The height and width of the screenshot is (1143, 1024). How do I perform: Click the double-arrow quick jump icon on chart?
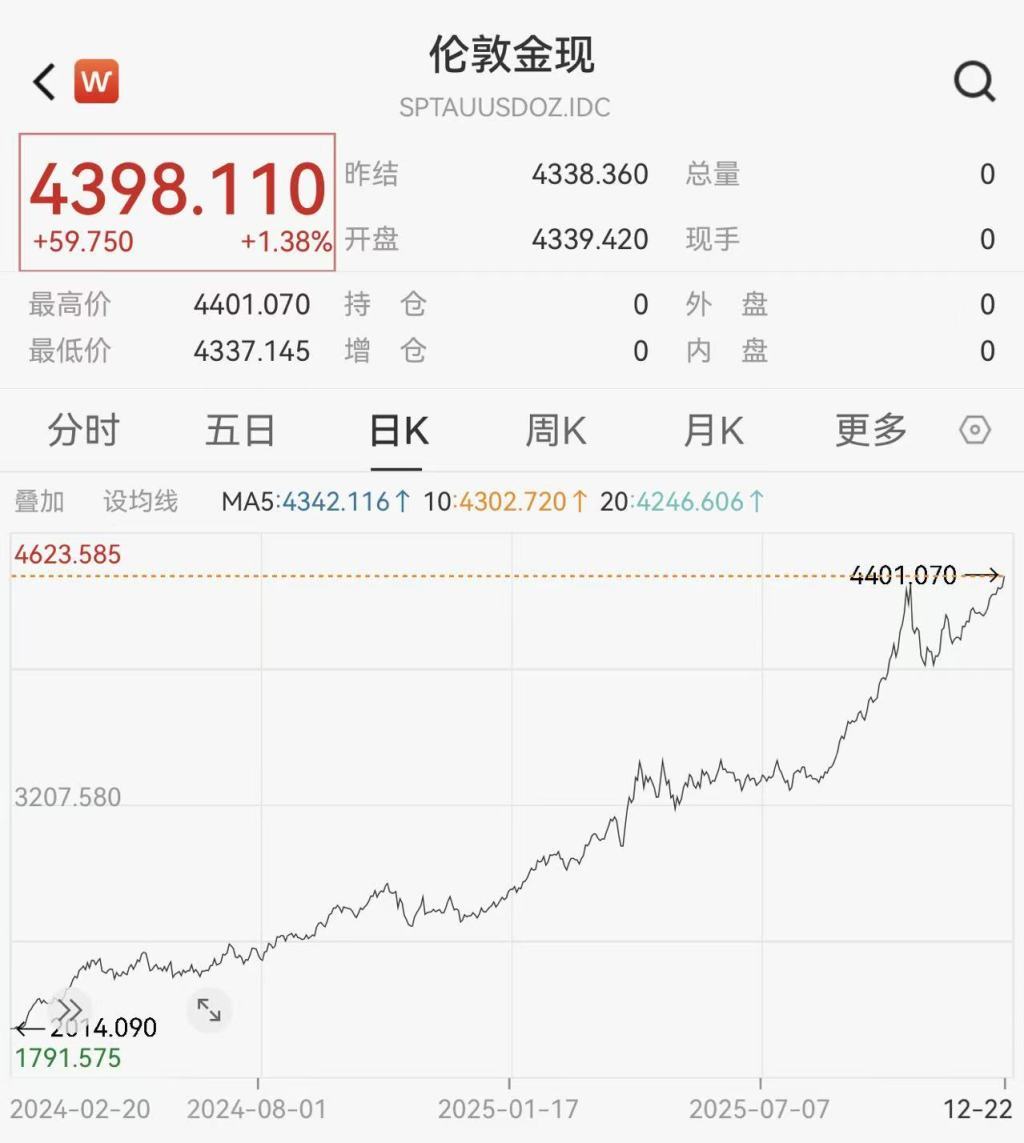coord(70,1009)
